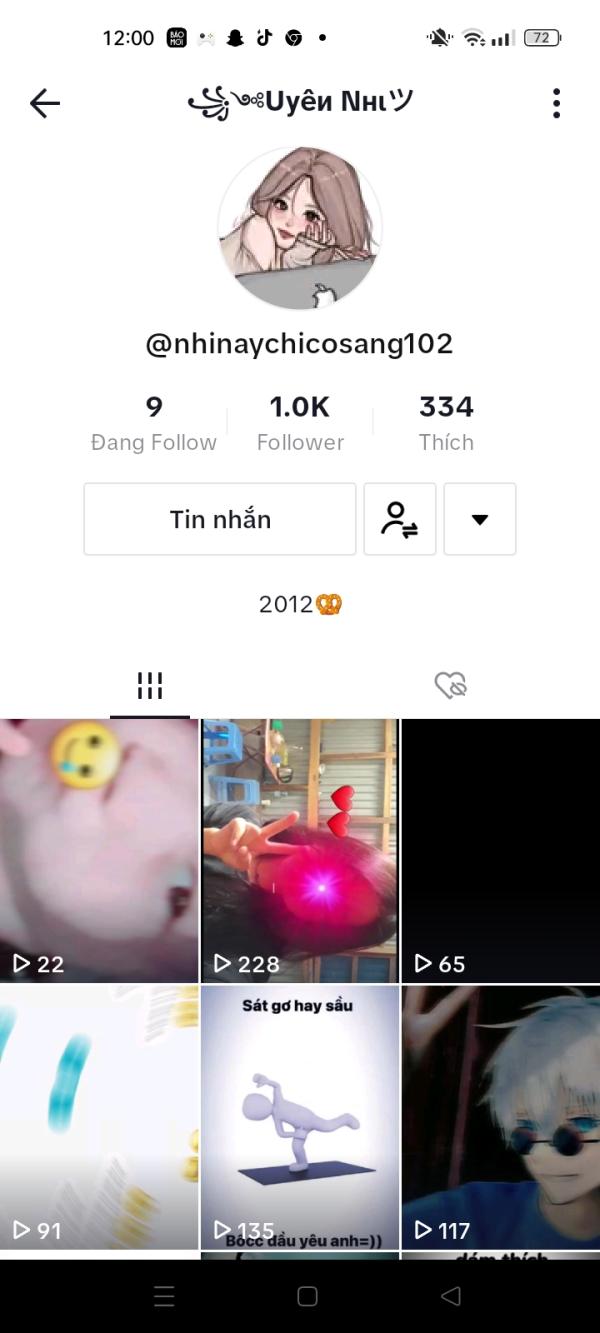The image size is (600, 1333).
Task: Expand the suggested accounts dropdown arrow
Action: click(x=480, y=519)
